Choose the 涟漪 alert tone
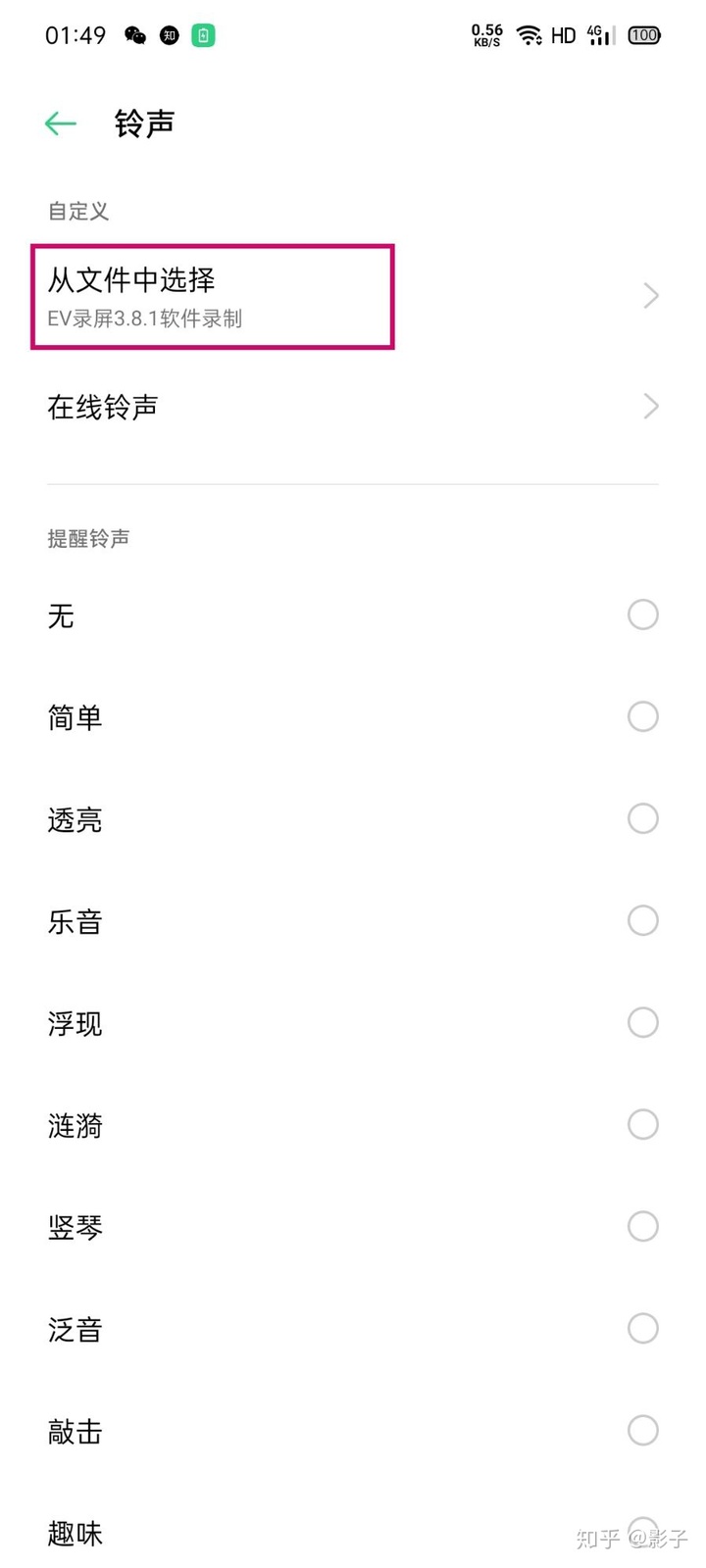The height and width of the screenshot is (1568, 706). point(642,1124)
